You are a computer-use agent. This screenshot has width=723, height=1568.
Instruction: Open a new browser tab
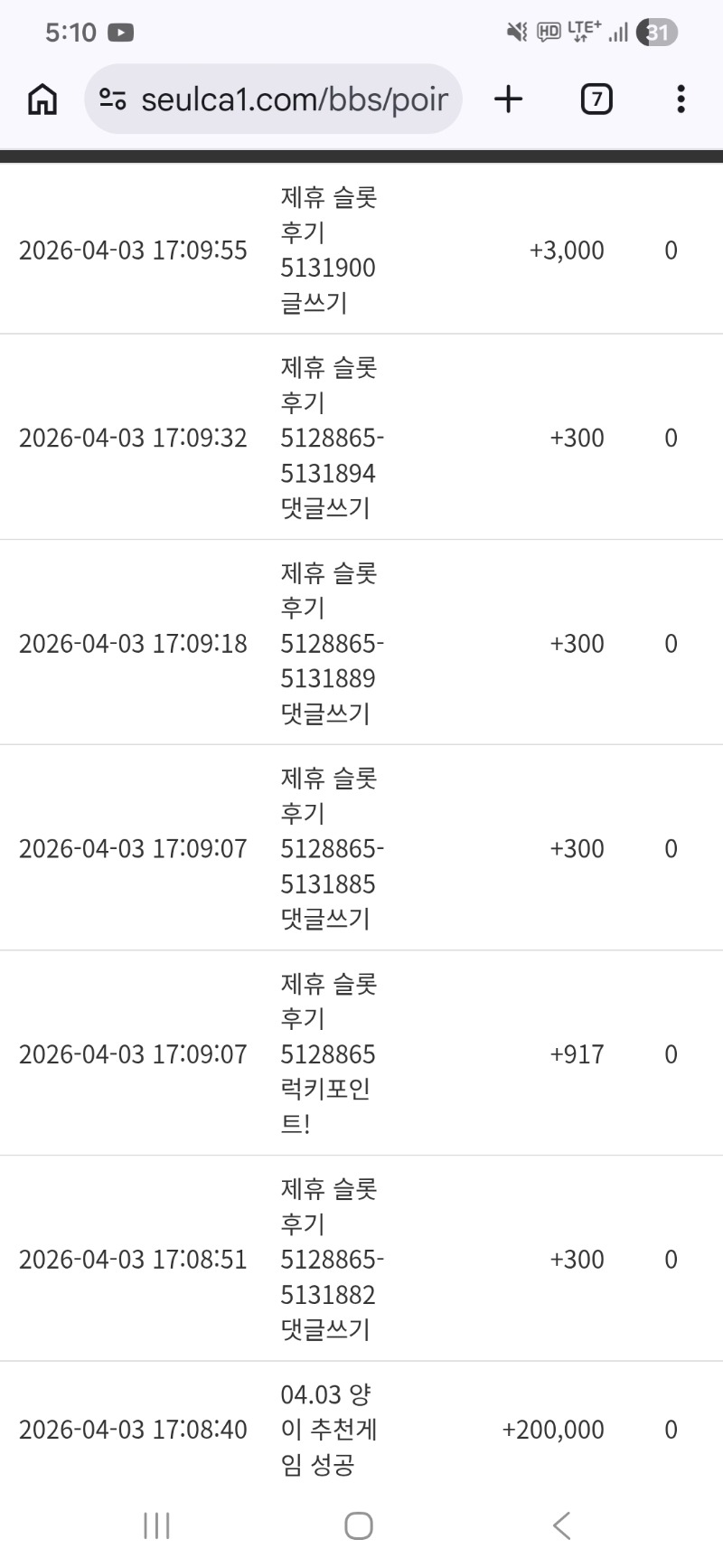(x=509, y=99)
